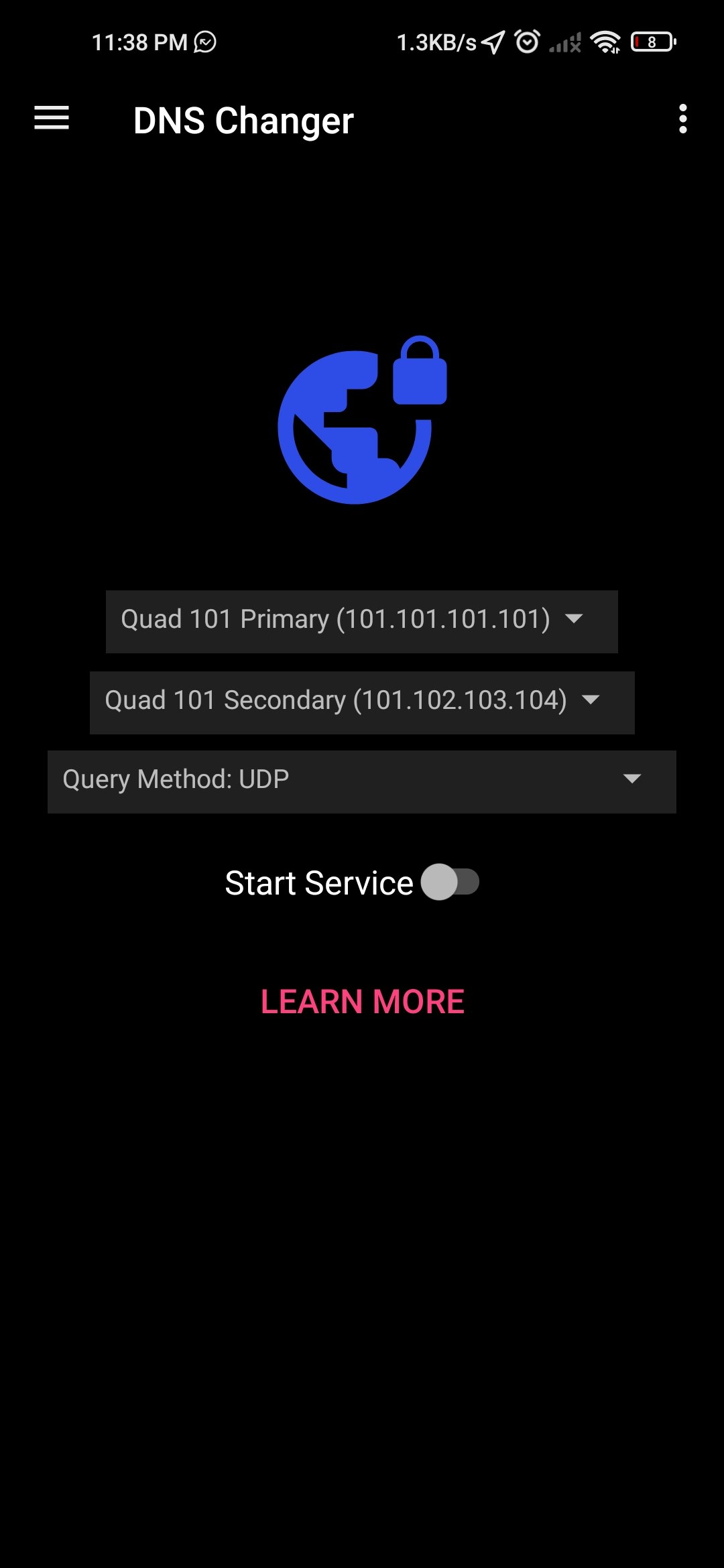Tap the Wi-Fi status bar icon
Screen dimensions: 724x1568
(605, 42)
